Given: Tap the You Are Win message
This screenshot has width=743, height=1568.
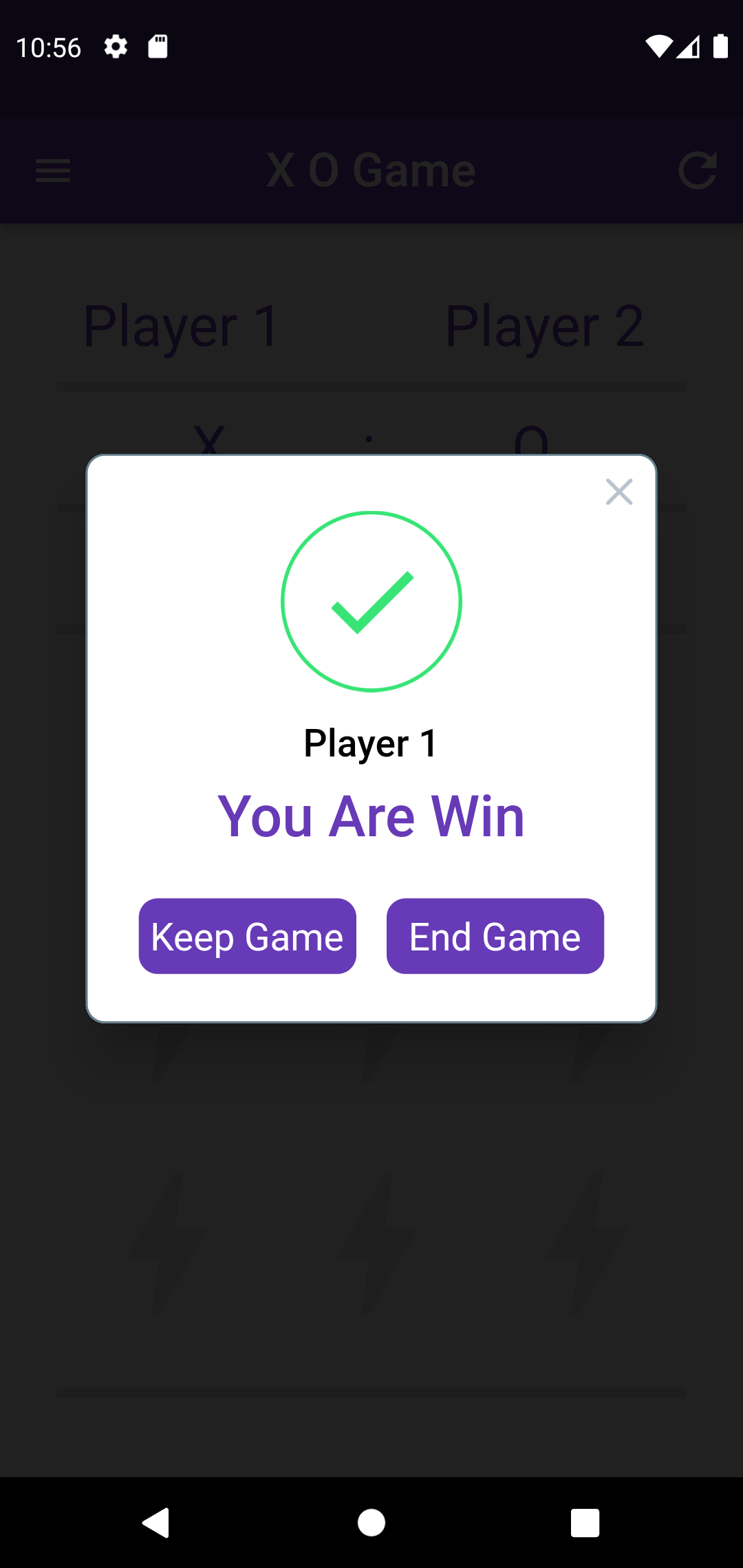Looking at the screenshot, I should 371,815.
